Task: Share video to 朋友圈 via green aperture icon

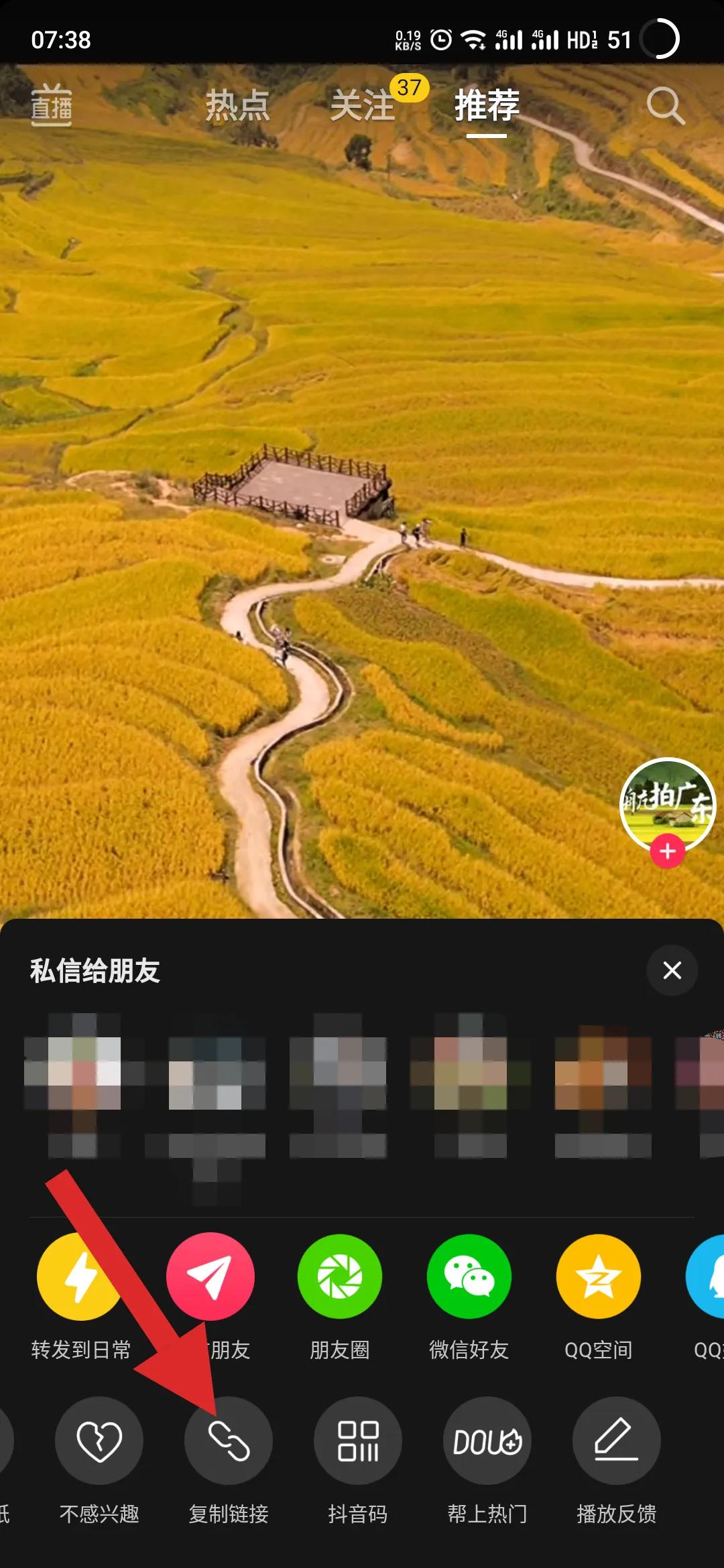Action: click(x=341, y=1277)
